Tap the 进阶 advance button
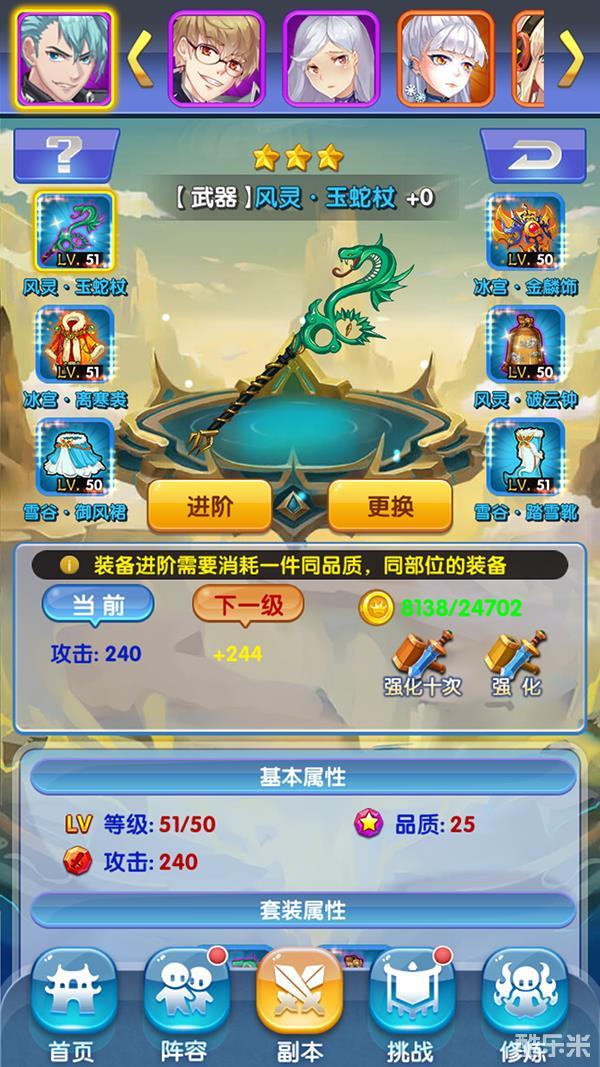 210,506
